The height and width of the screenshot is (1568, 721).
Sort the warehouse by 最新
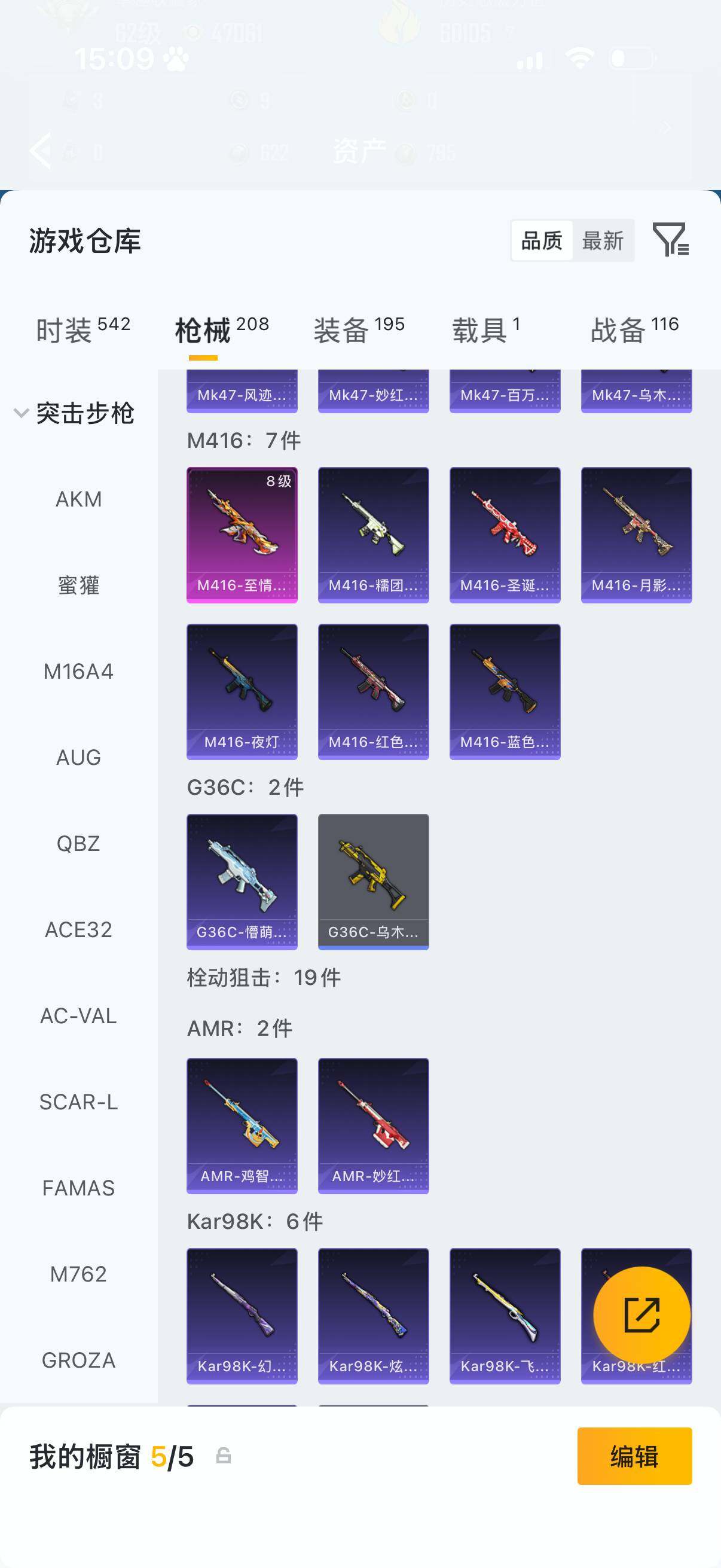[x=603, y=240]
